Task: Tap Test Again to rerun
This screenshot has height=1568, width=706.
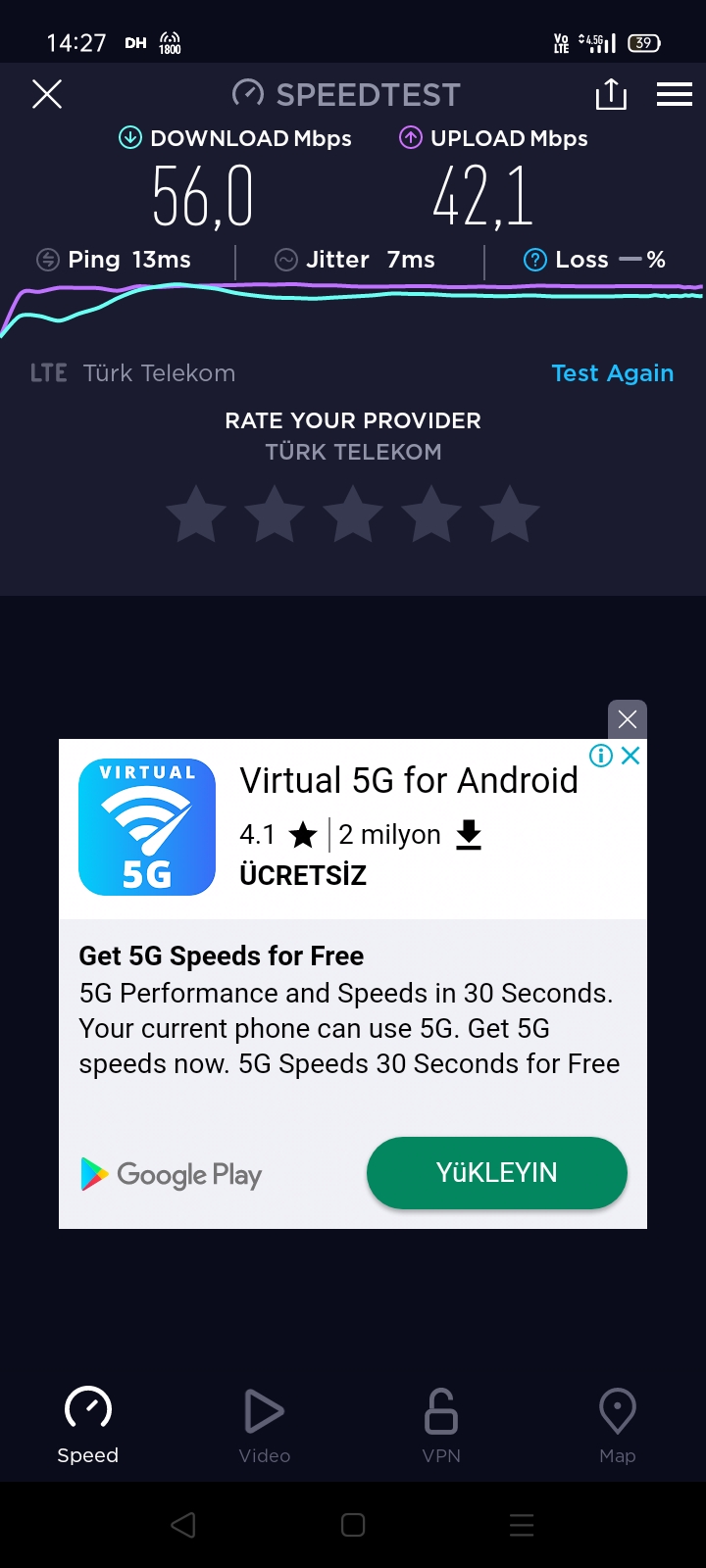Action: 613,373
